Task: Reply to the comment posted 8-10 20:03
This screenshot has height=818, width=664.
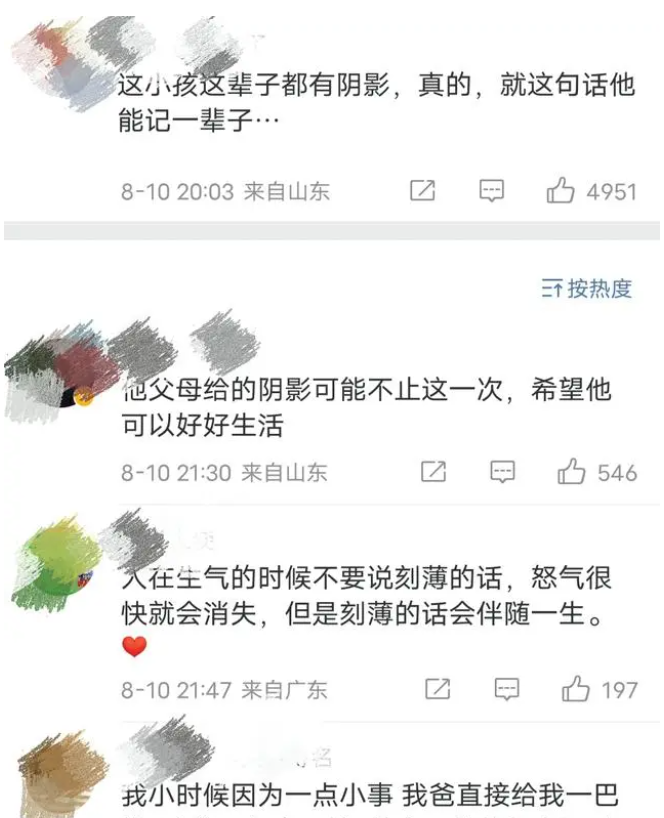Action: coord(491,191)
